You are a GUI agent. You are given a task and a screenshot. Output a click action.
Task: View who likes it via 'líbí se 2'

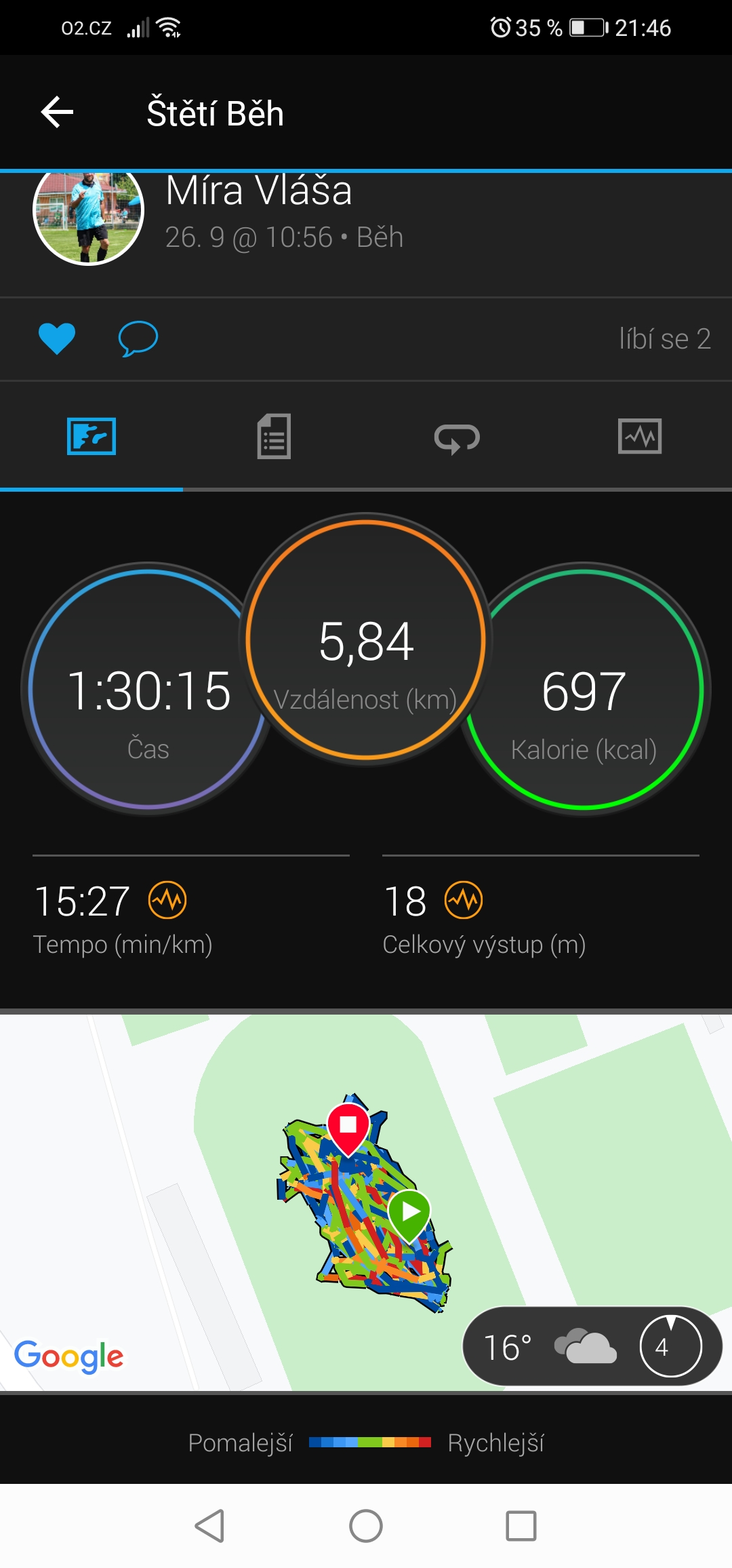tap(664, 338)
